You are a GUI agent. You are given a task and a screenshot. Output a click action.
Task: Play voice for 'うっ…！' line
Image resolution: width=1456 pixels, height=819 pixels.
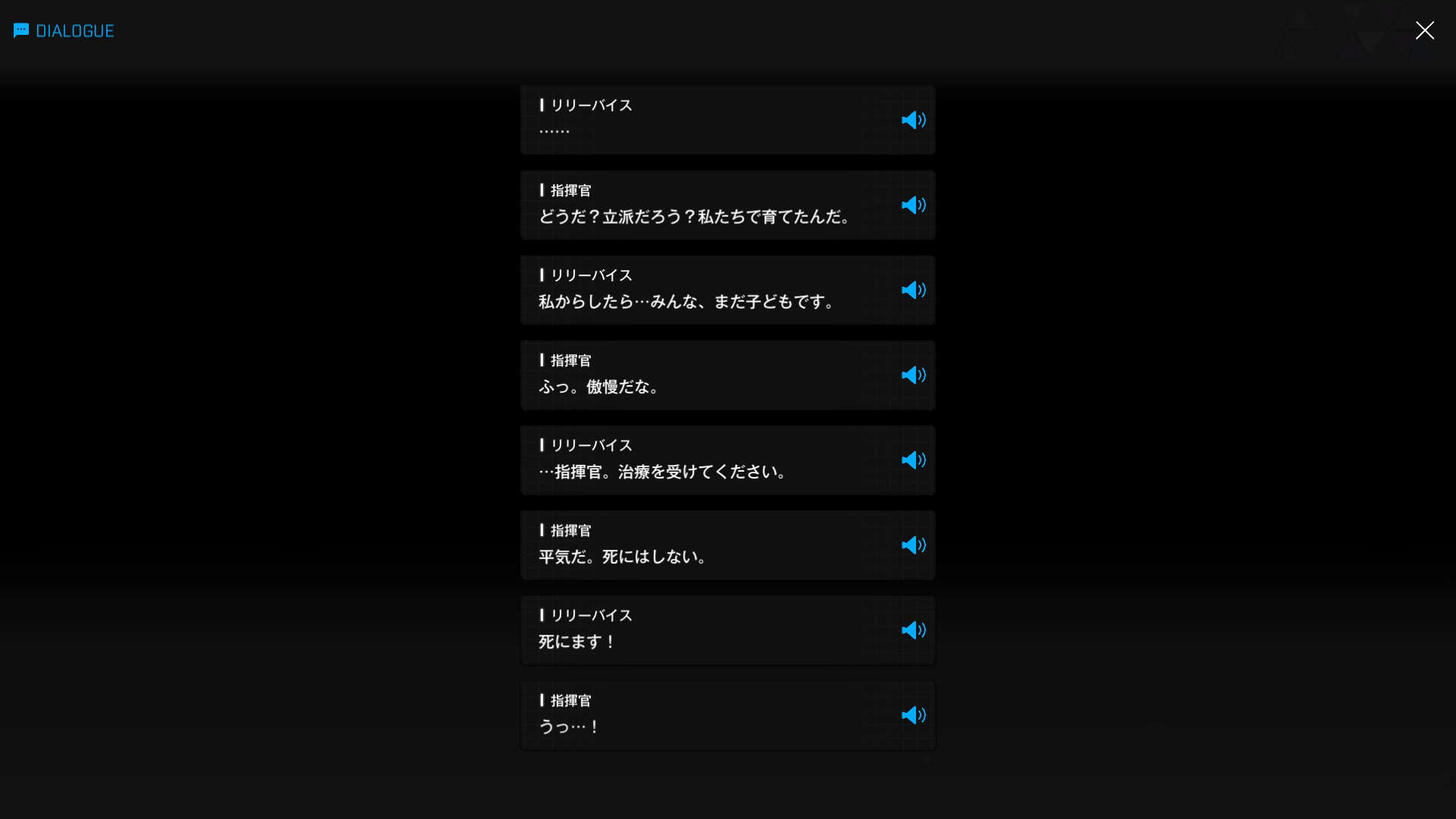click(913, 714)
